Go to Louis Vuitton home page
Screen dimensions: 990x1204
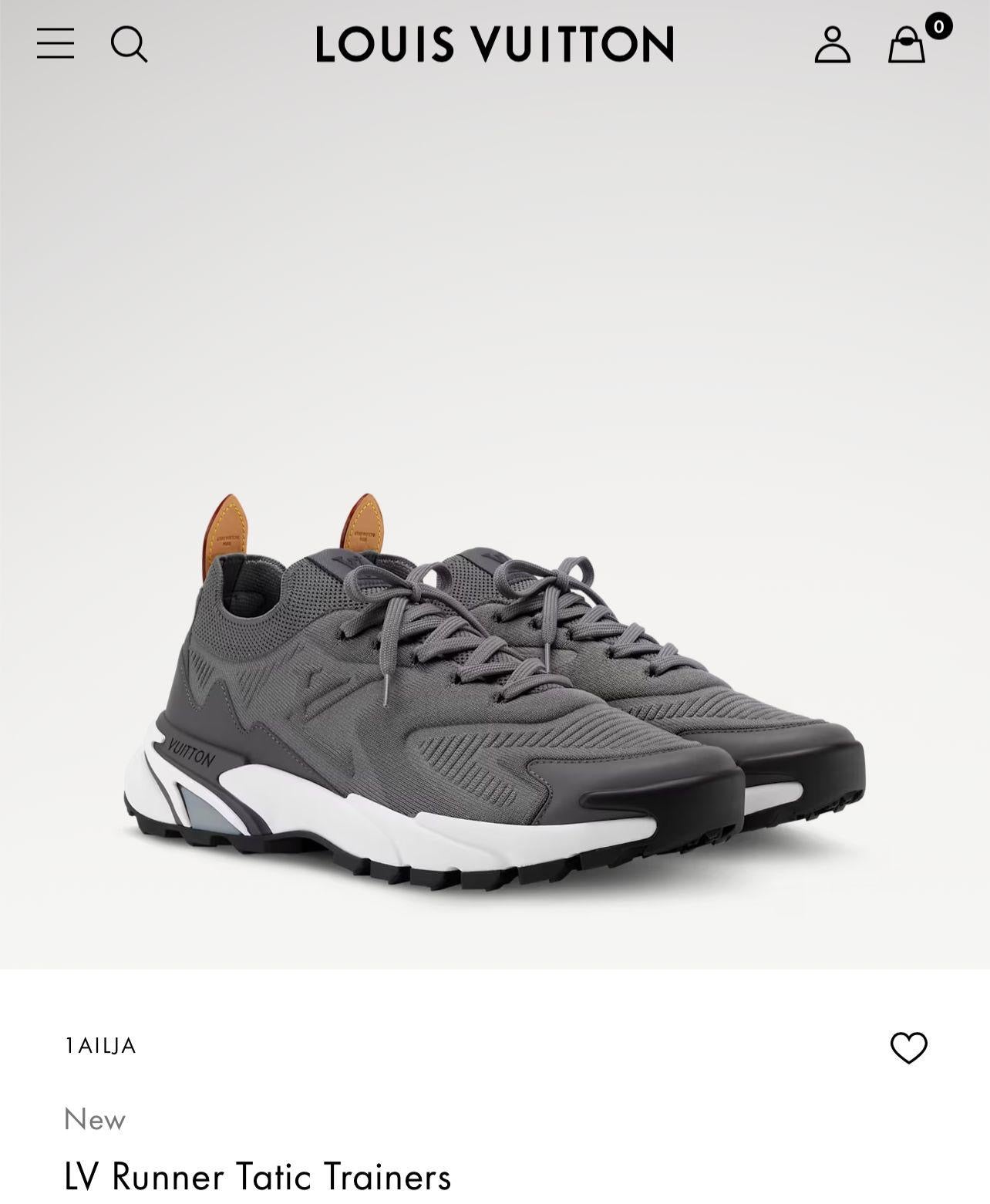point(494,44)
